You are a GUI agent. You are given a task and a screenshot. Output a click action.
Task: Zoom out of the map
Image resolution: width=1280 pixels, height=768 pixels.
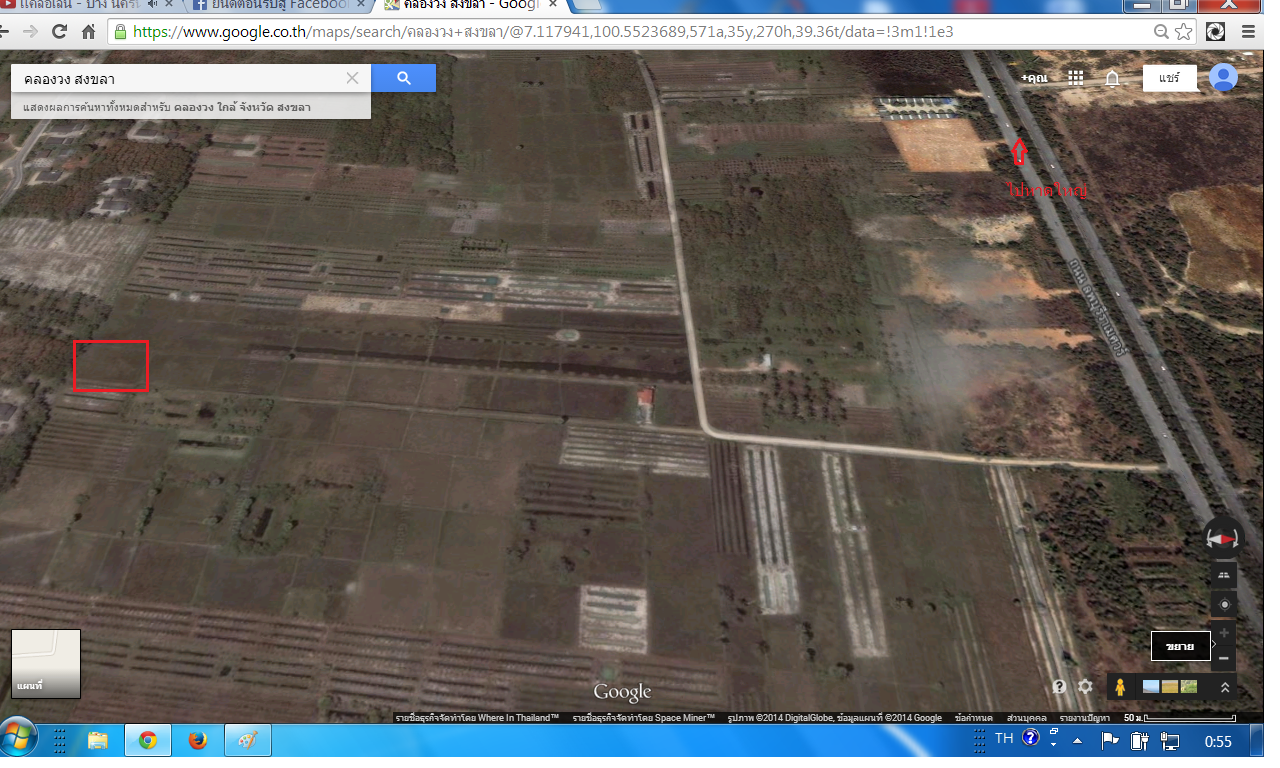tap(1224, 658)
